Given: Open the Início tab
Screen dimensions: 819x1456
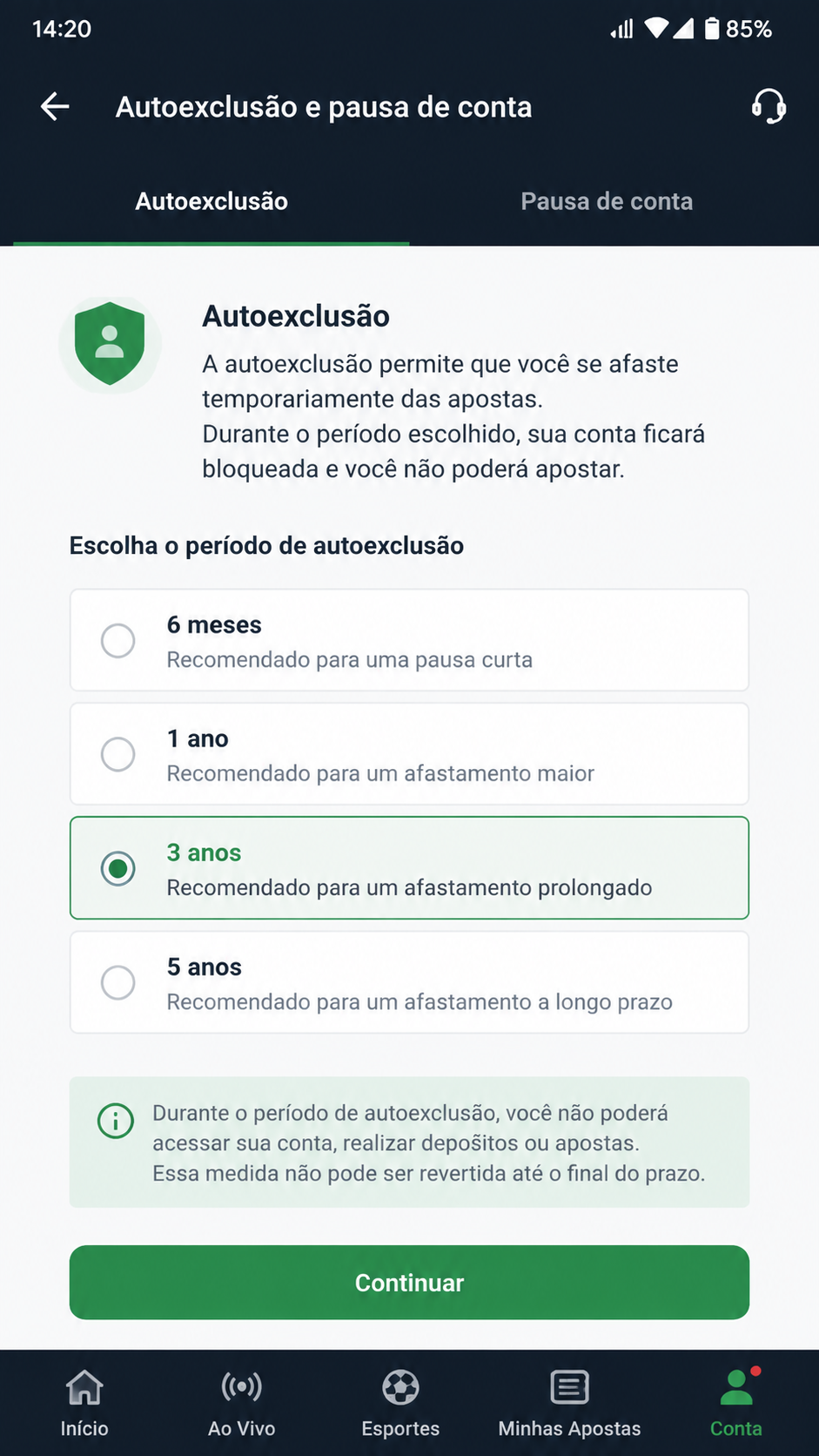Looking at the screenshot, I should point(84,1403).
